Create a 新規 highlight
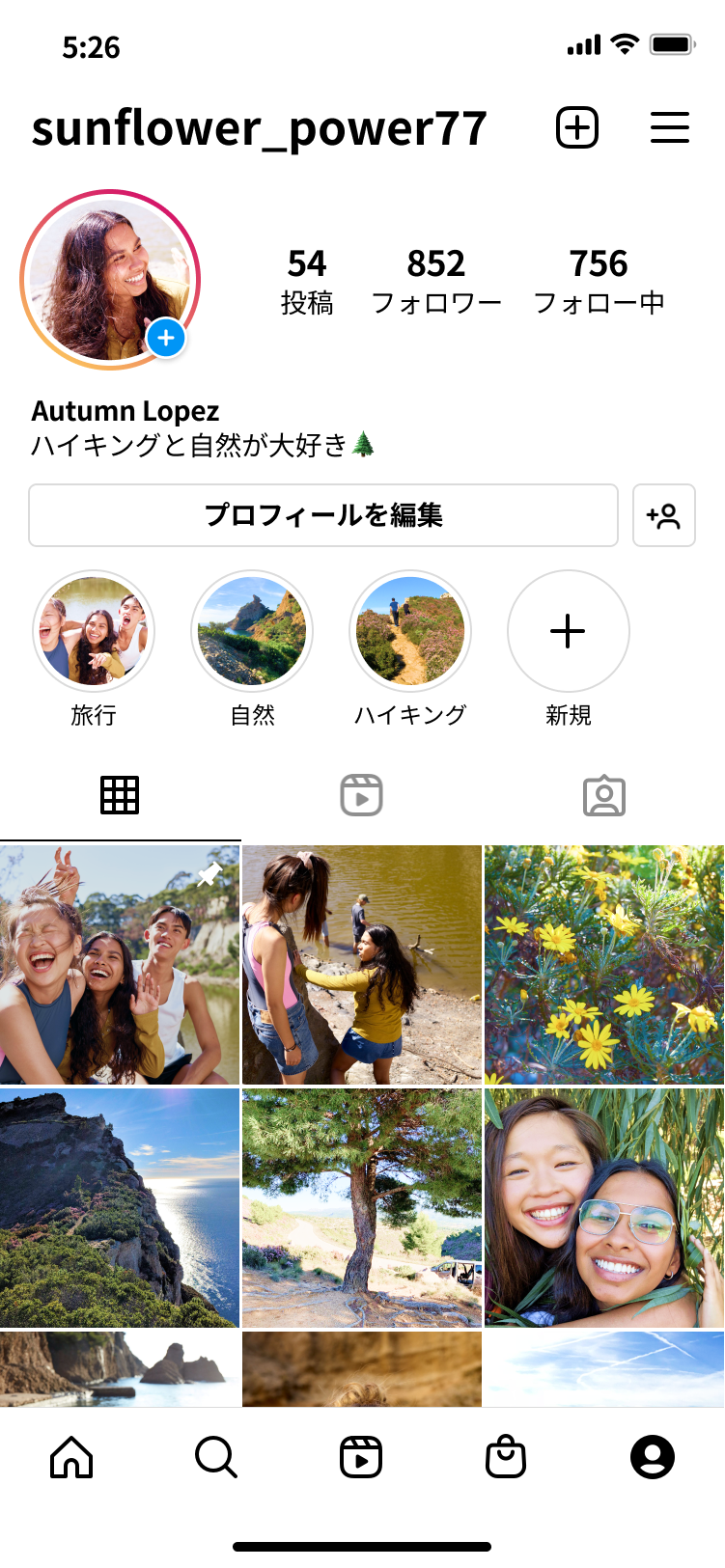The height and width of the screenshot is (1568, 725). tap(568, 632)
